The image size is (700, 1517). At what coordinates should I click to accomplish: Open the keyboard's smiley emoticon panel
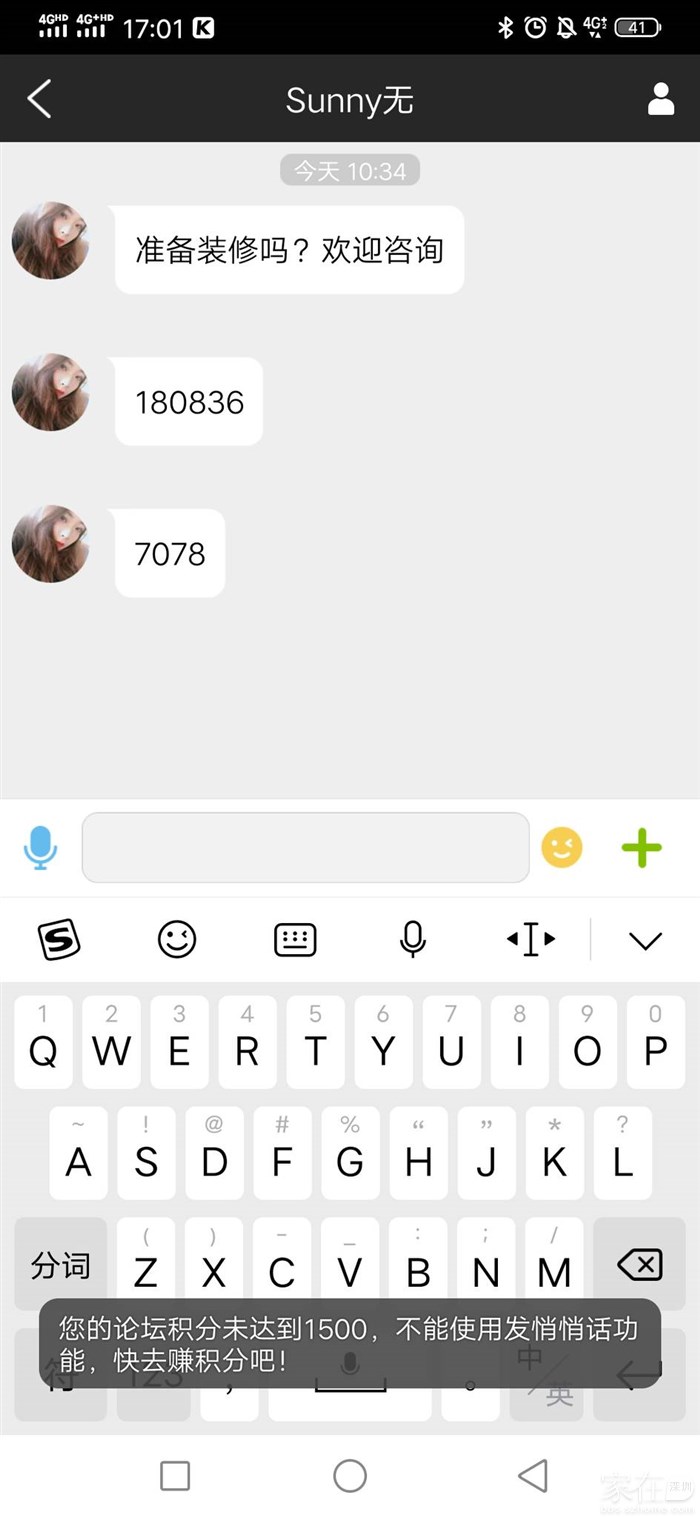(x=177, y=939)
